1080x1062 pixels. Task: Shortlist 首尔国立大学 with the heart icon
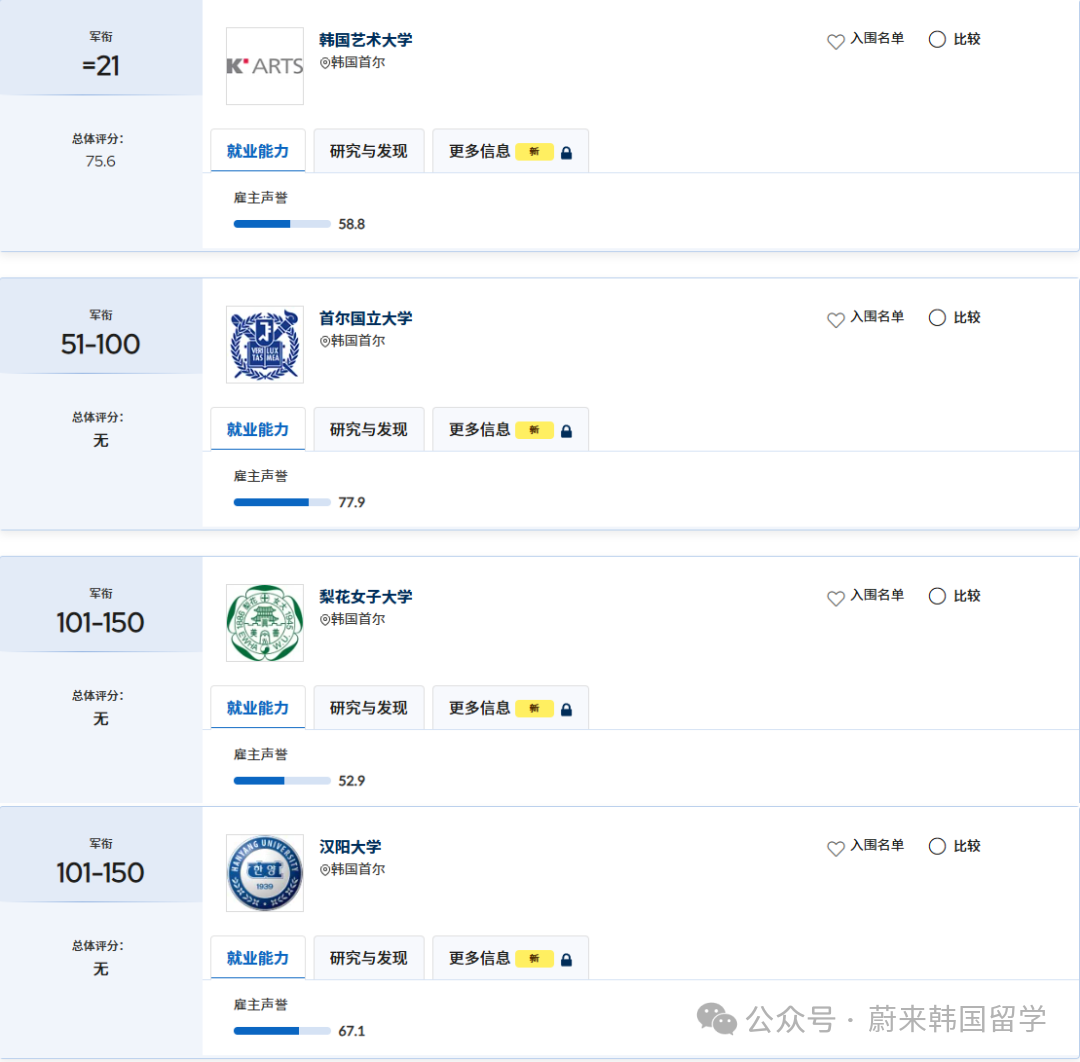pyautogui.click(x=836, y=319)
